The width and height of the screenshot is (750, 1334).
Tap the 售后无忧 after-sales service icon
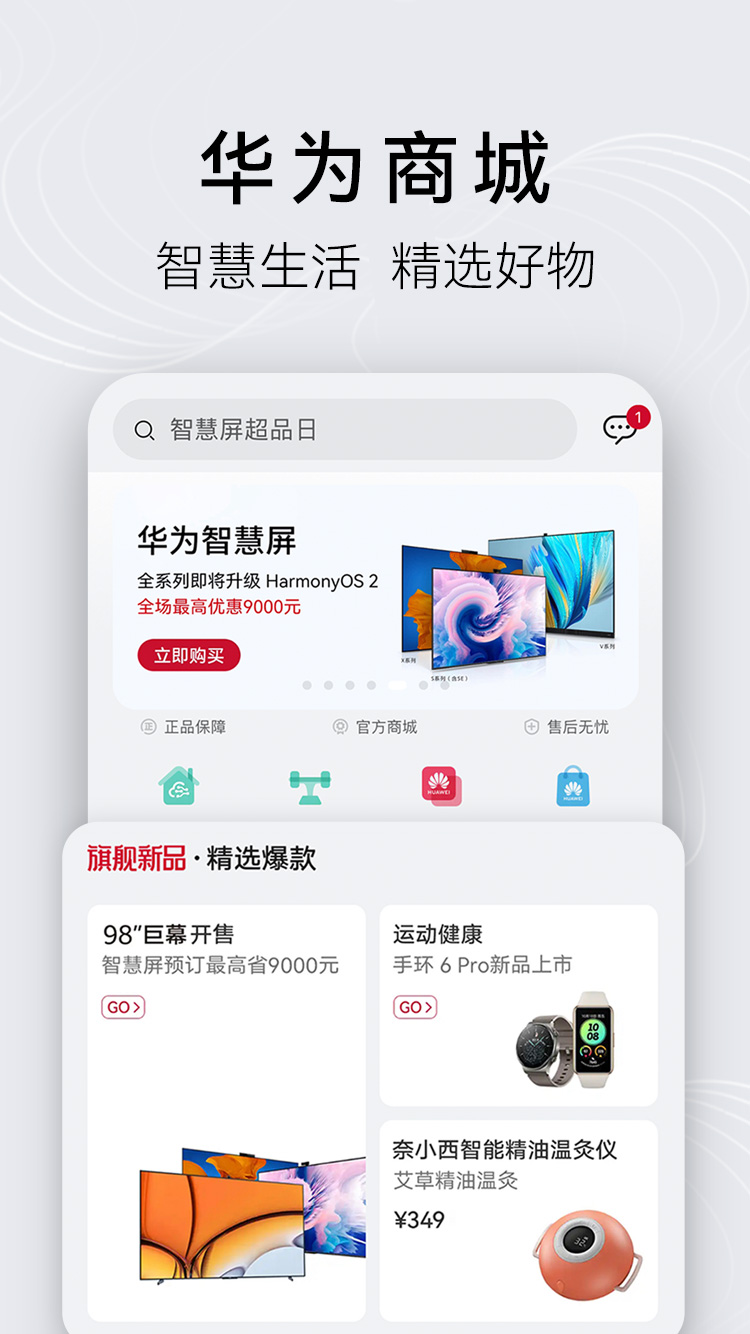tap(530, 728)
